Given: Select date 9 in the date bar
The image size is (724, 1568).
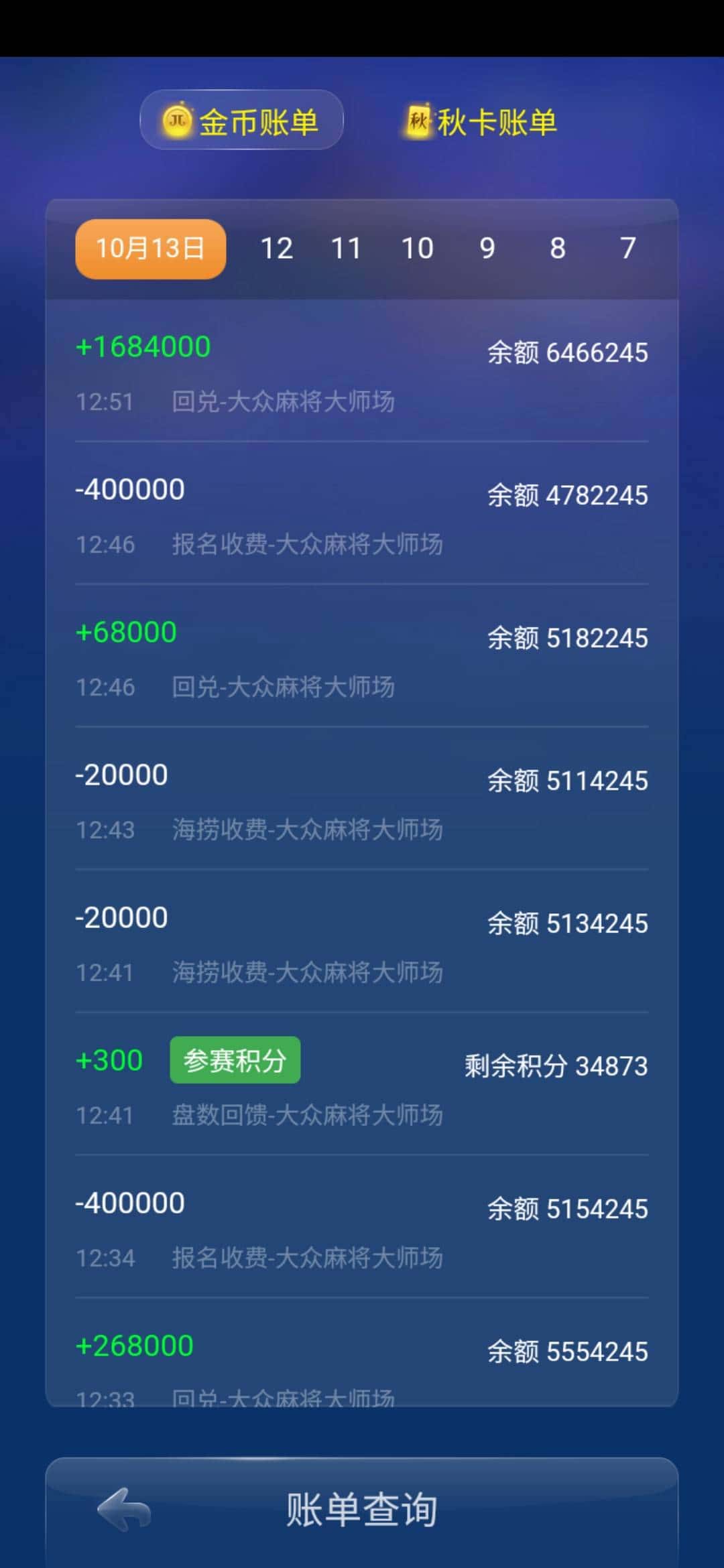Looking at the screenshot, I should (x=488, y=248).
